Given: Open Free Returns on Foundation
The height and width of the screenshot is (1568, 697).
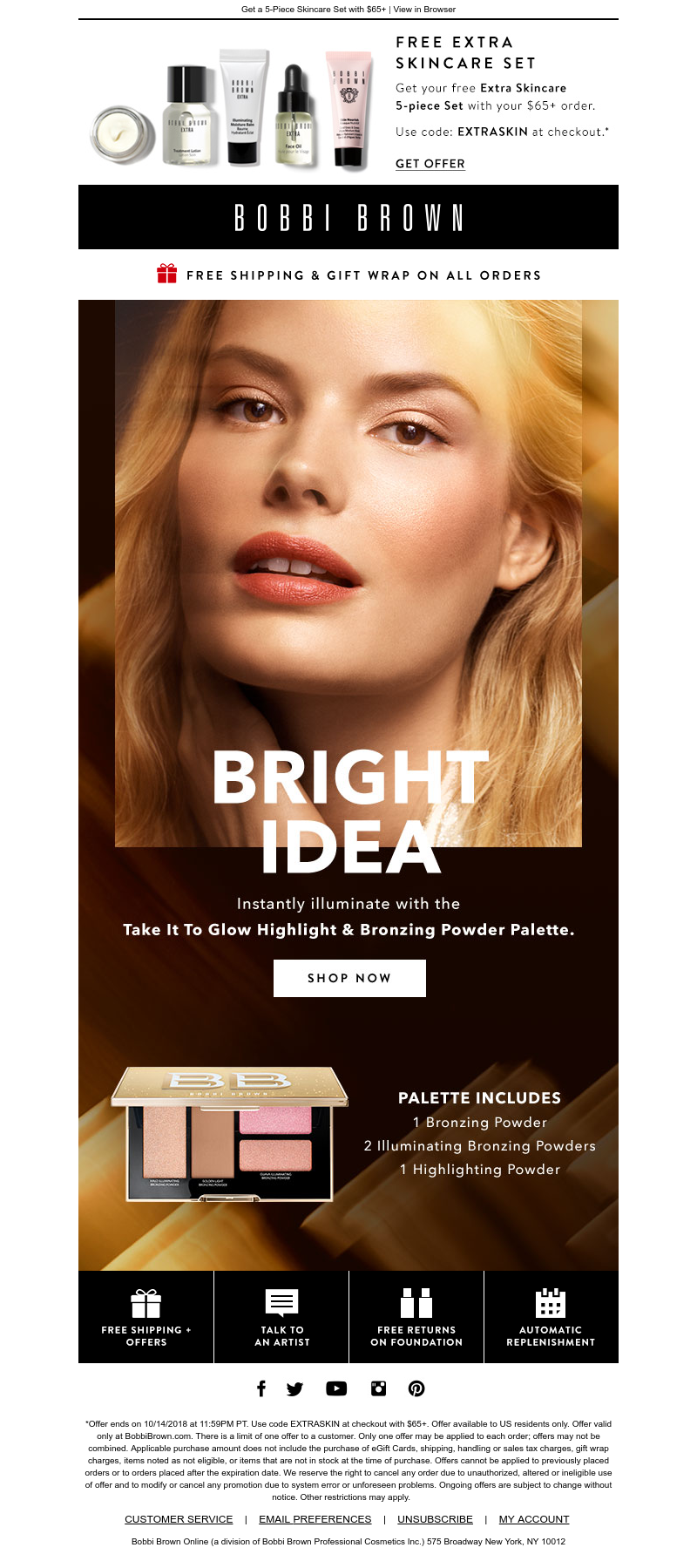Looking at the screenshot, I should tap(416, 1317).
